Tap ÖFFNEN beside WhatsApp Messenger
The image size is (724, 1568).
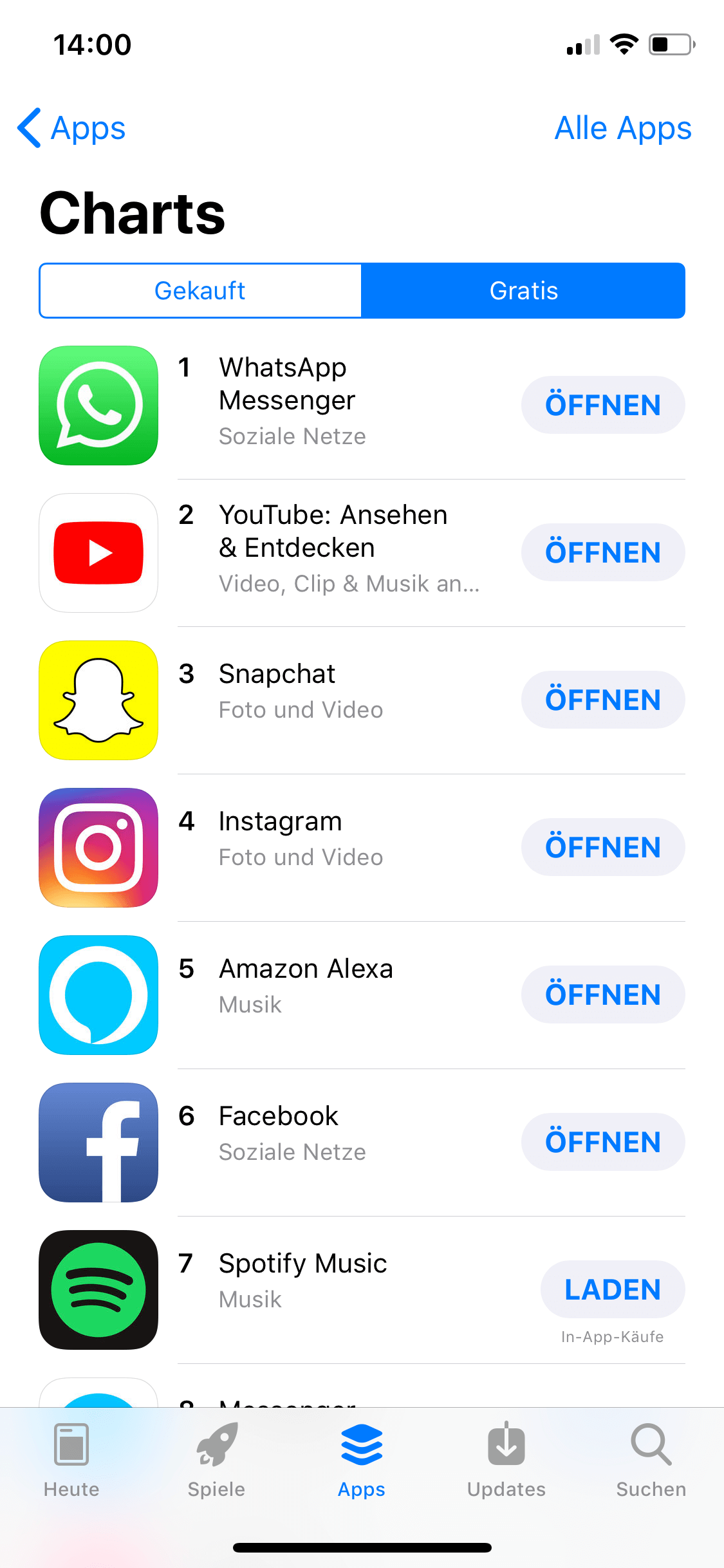(x=603, y=405)
